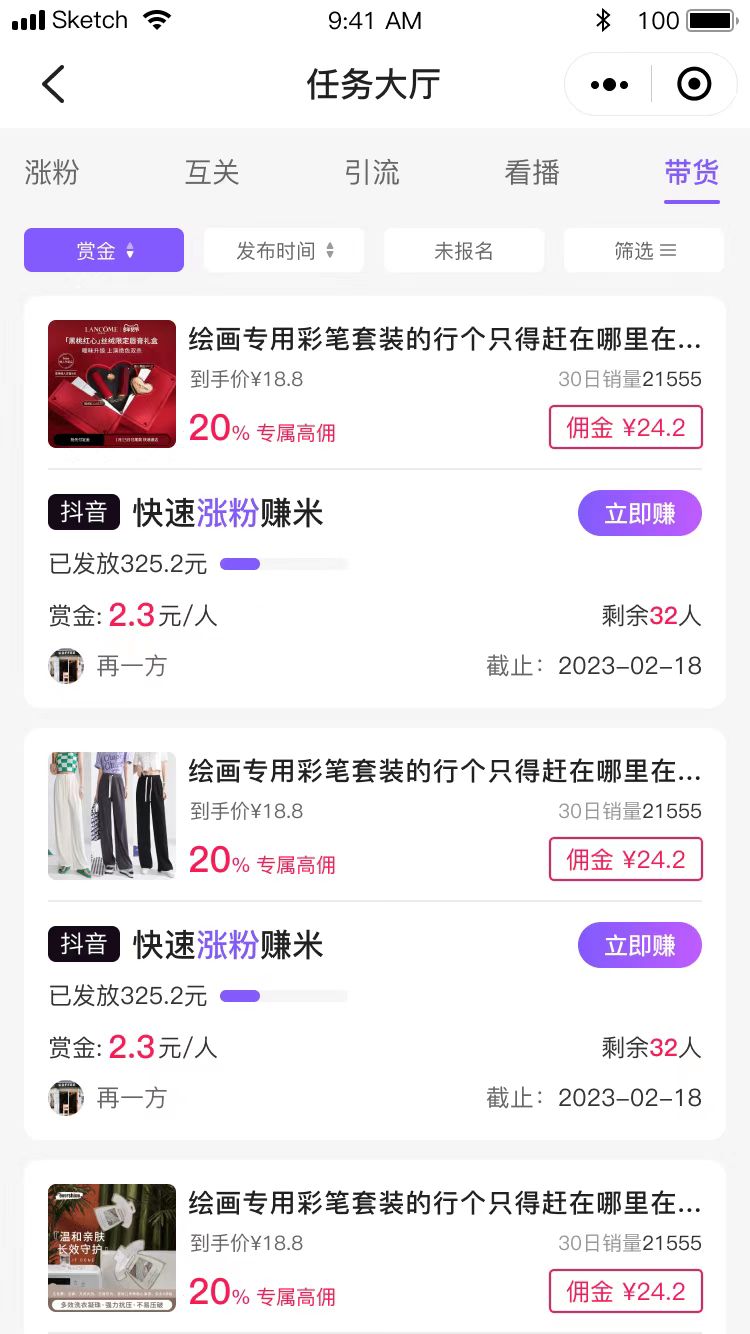Close the mini program with the circle icon
The height and width of the screenshot is (1334, 750).
click(x=694, y=85)
